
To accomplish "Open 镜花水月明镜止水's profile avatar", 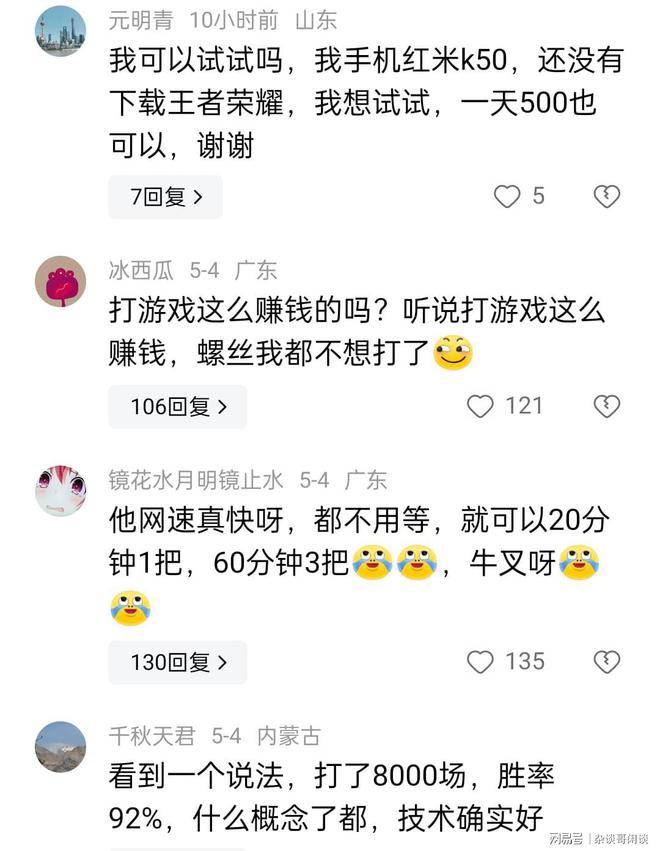I will [x=60, y=491].
